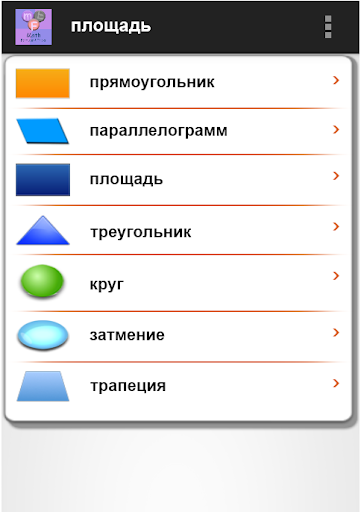
Task: Select the затмение row
Action: 179,336
